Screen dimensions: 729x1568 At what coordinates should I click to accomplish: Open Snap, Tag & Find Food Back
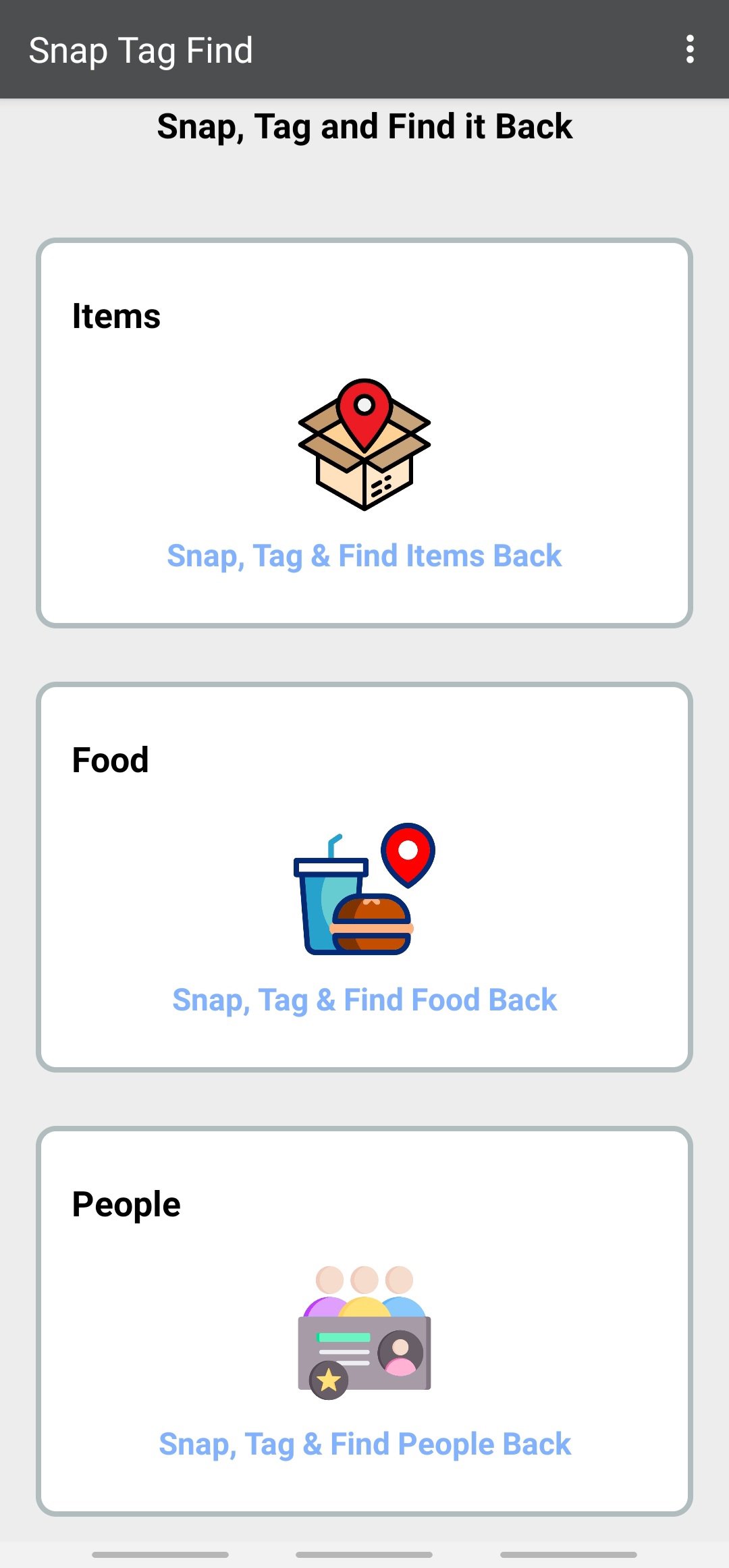[363, 1000]
